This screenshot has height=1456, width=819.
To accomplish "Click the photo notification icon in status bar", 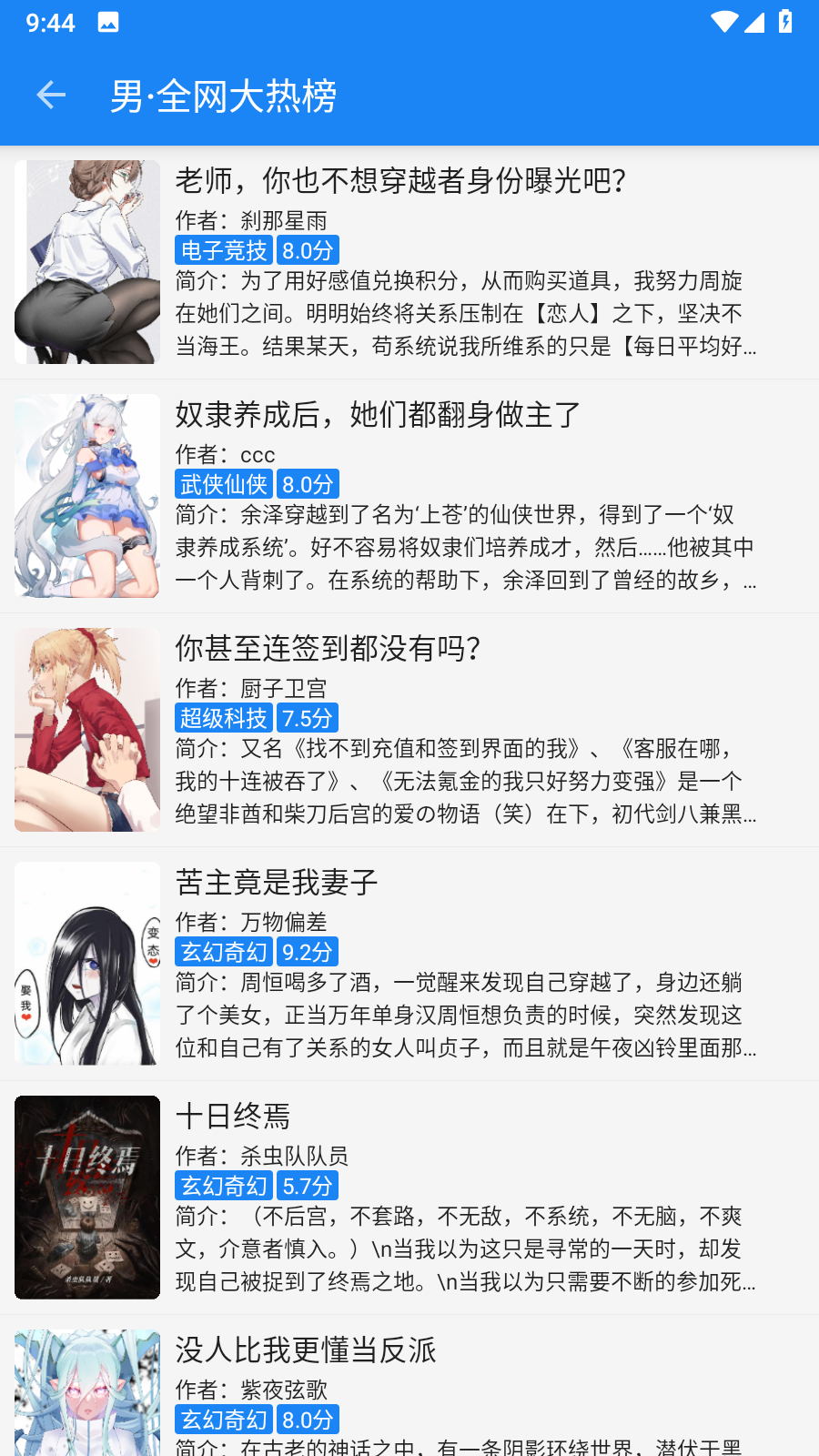I will [108, 22].
